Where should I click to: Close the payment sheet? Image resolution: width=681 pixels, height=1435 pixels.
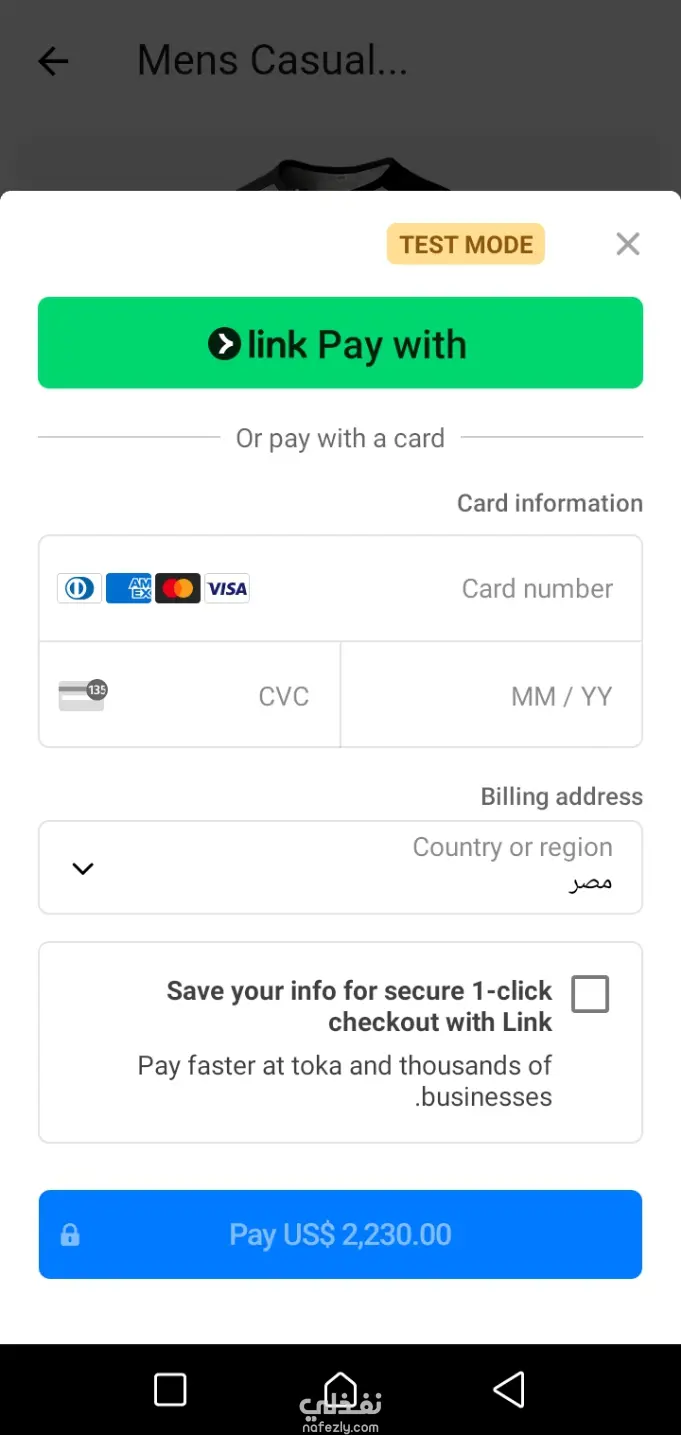(627, 244)
